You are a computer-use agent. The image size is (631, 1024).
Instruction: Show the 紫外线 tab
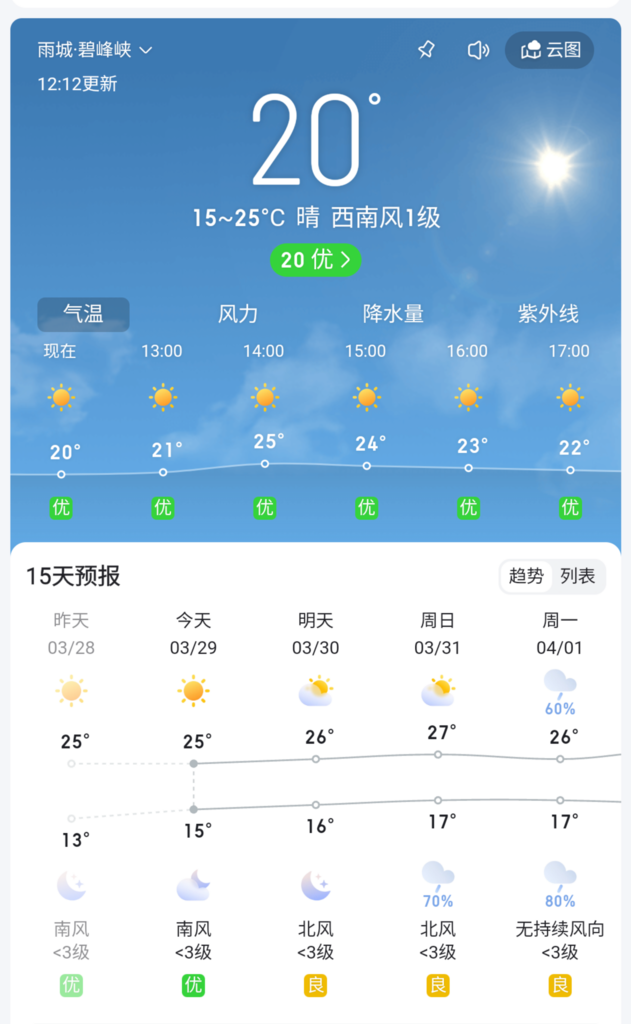pyautogui.click(x=548, y=314)
